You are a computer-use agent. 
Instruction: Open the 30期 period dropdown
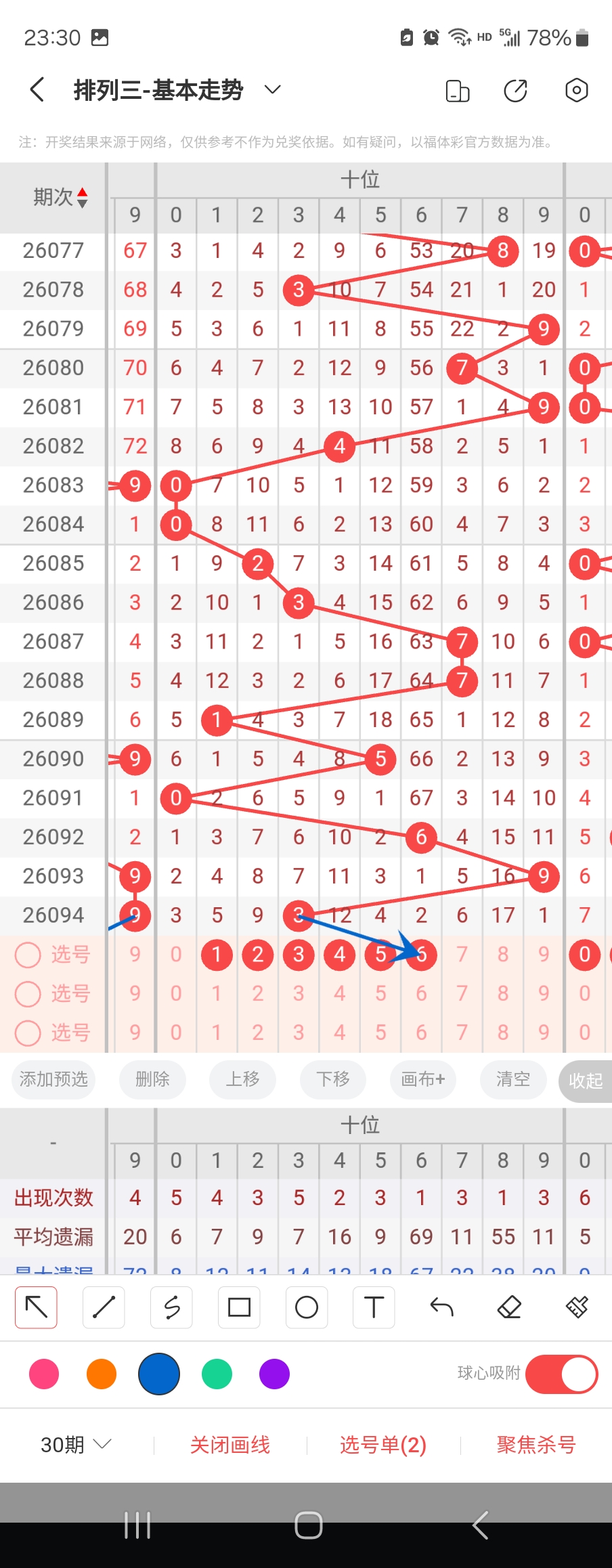point(75,1445)
